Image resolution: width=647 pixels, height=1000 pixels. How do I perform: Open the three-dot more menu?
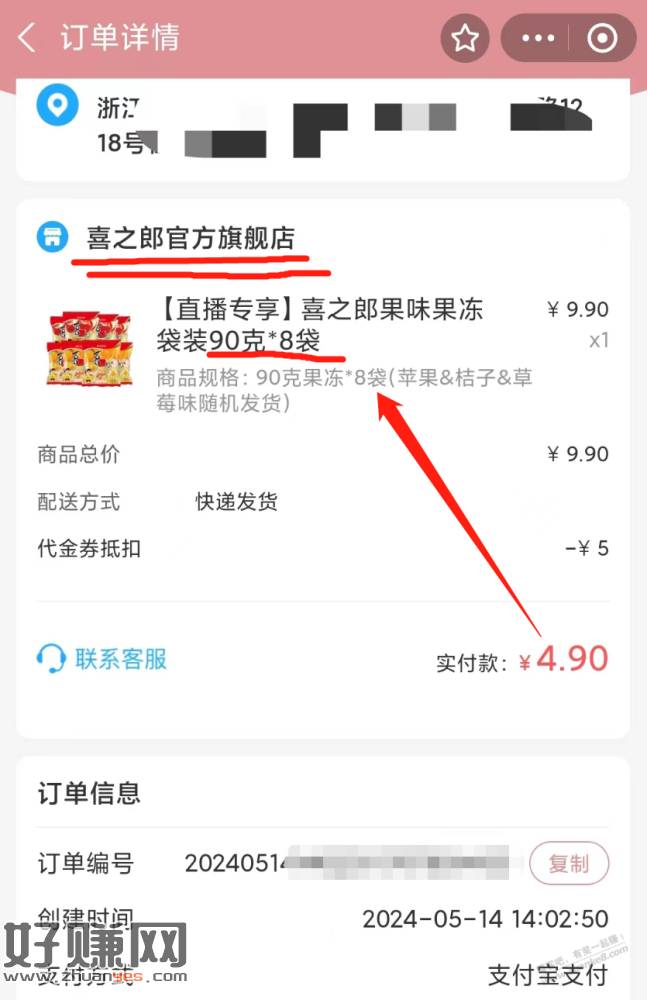pos(538,39)
